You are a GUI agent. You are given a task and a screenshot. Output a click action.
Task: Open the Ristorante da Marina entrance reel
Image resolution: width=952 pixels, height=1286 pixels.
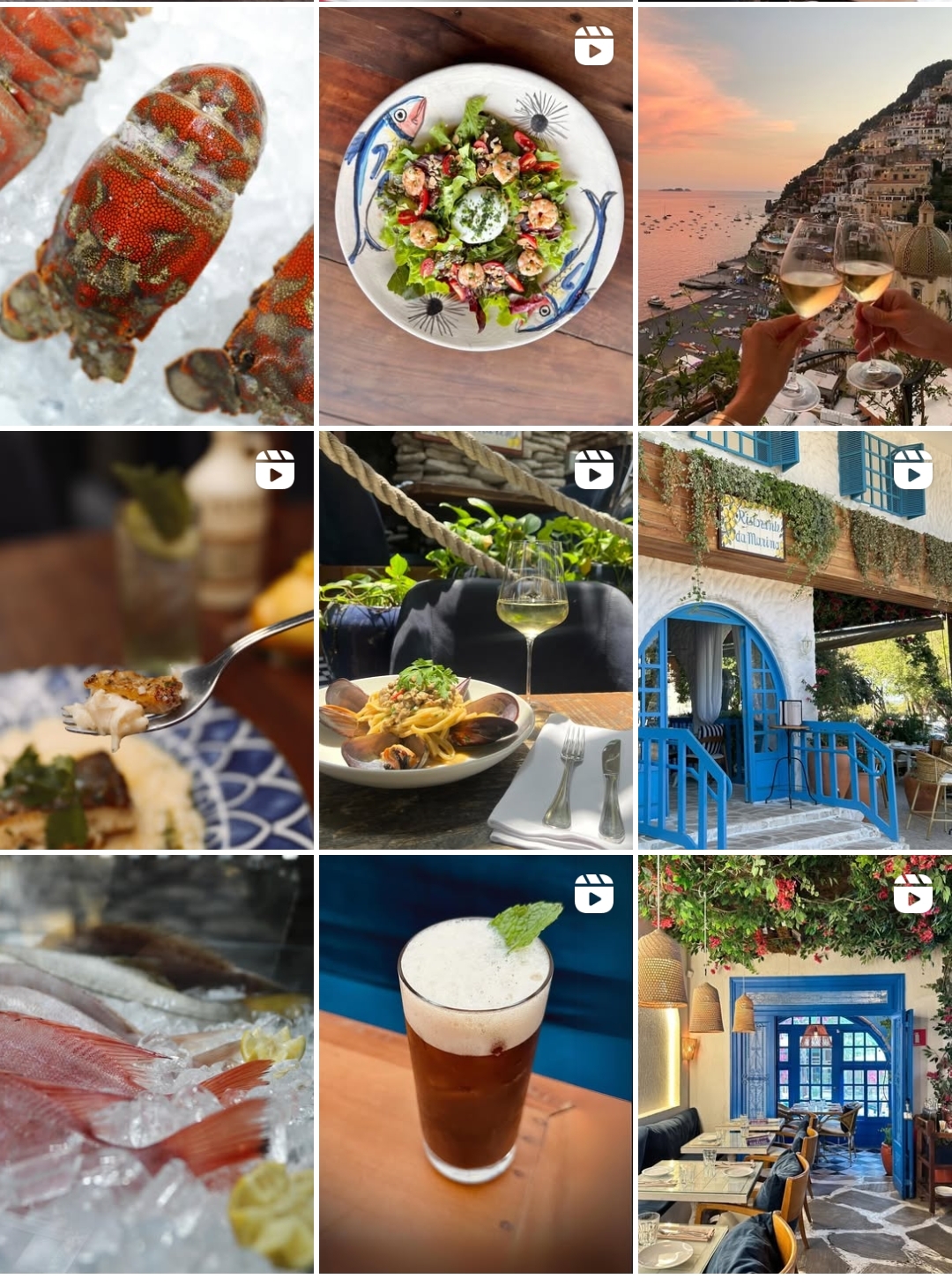(794, 640)
